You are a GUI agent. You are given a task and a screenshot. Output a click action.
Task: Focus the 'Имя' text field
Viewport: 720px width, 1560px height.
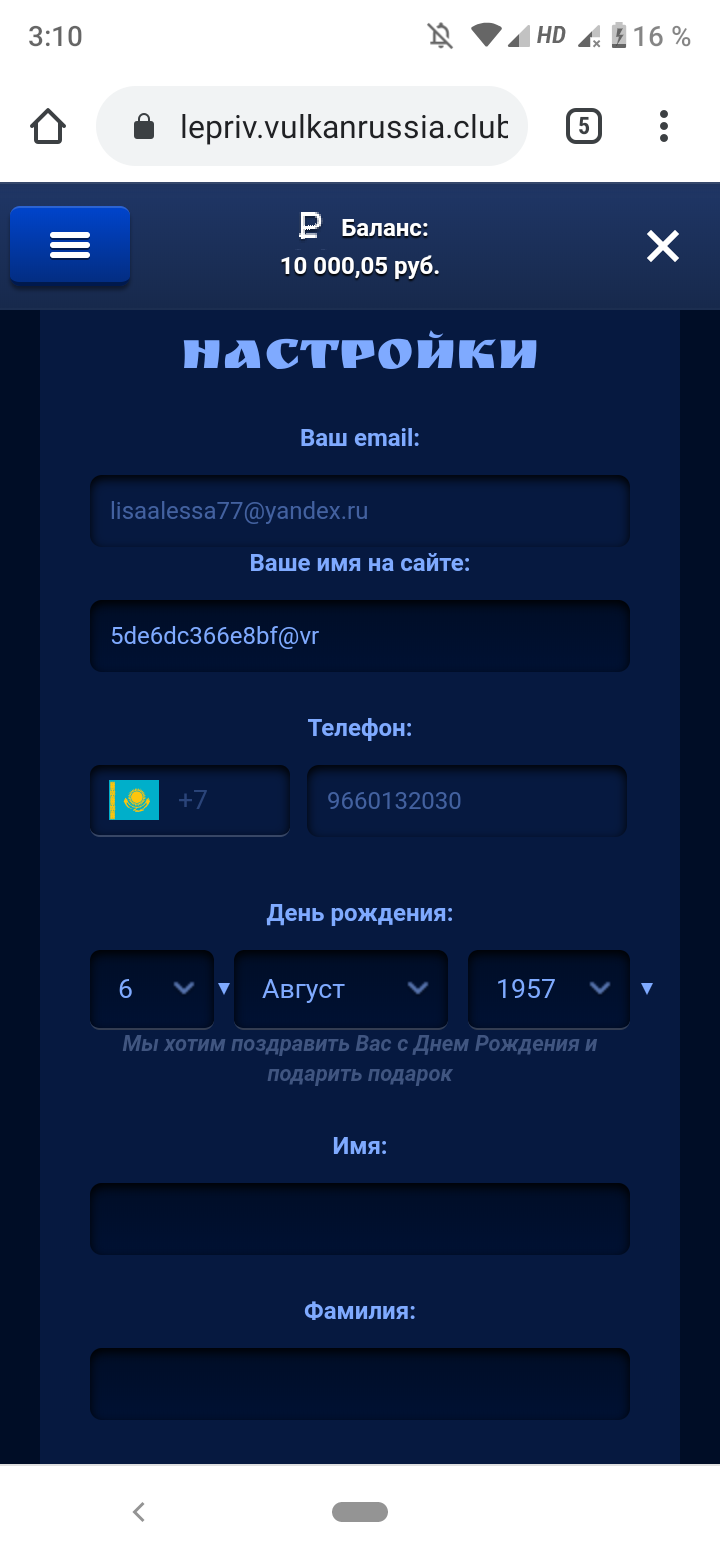click(x=360, y=1219)
